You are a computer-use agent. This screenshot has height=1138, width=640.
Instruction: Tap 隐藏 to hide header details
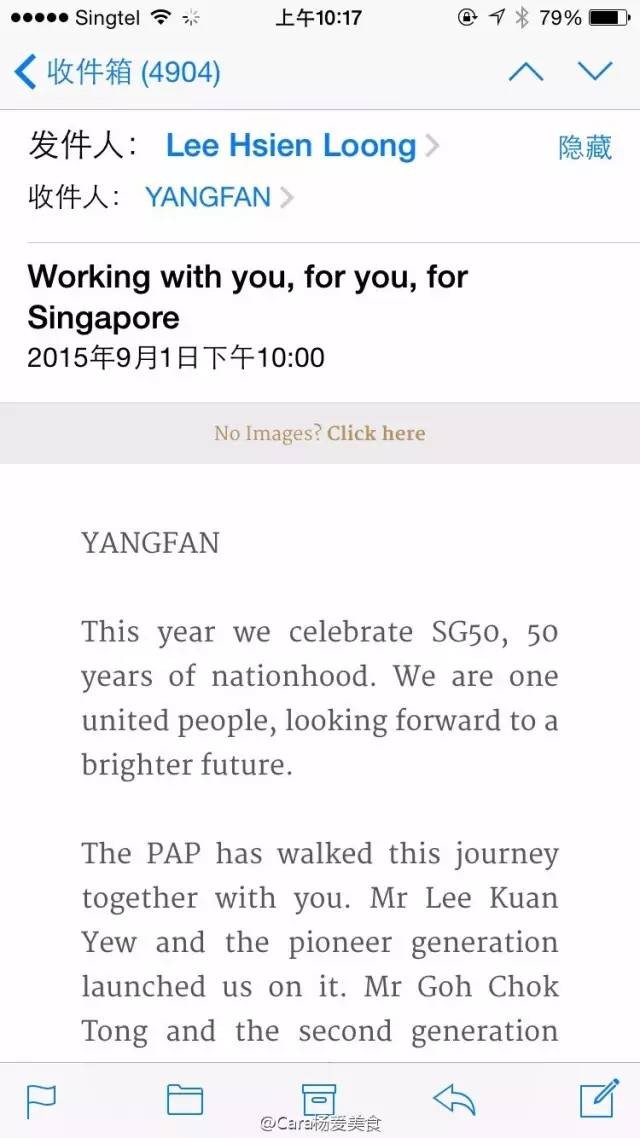pos(585,147)
